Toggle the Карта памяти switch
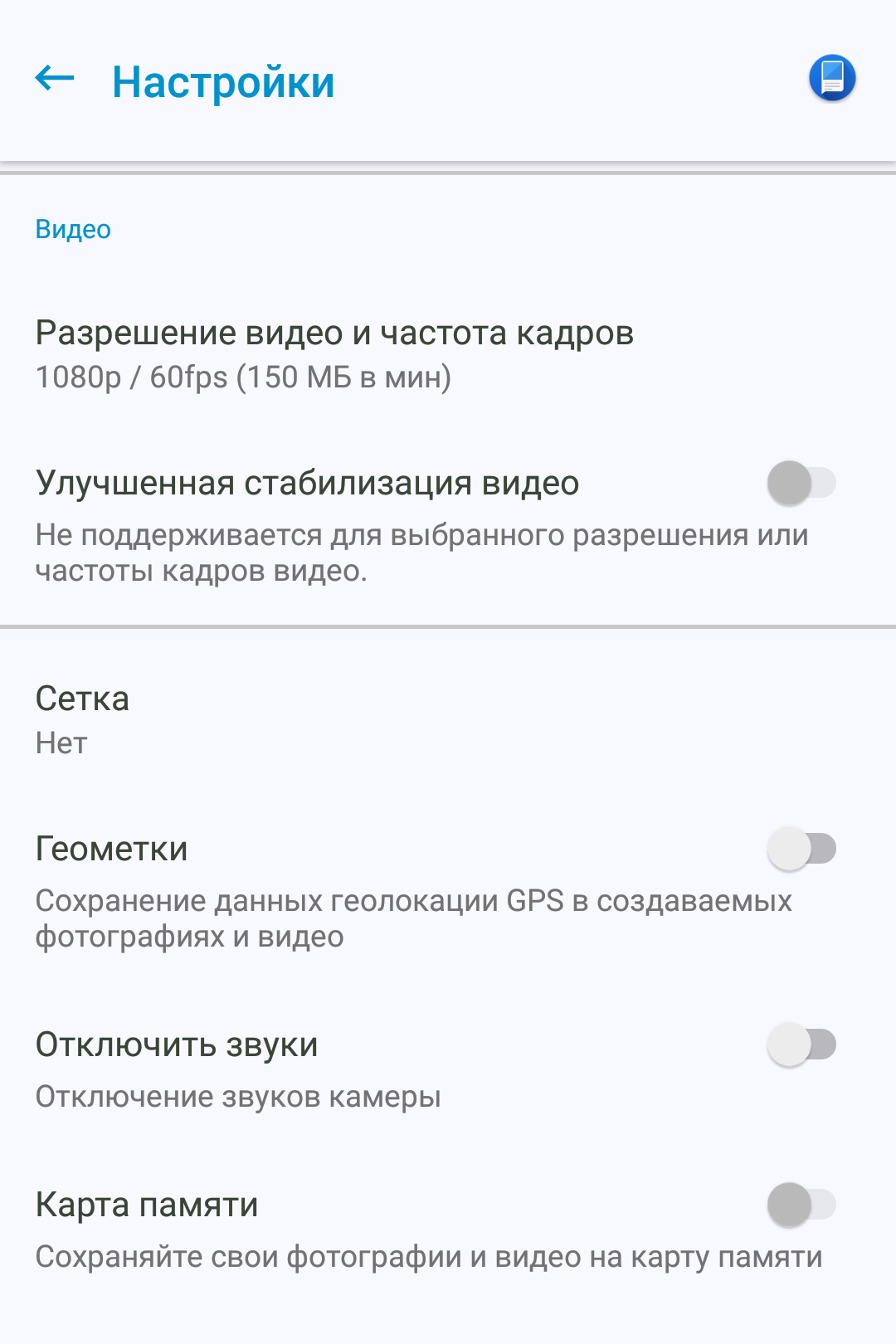The width and height of the screenshot is (896, 1344). click(801, 1205)
